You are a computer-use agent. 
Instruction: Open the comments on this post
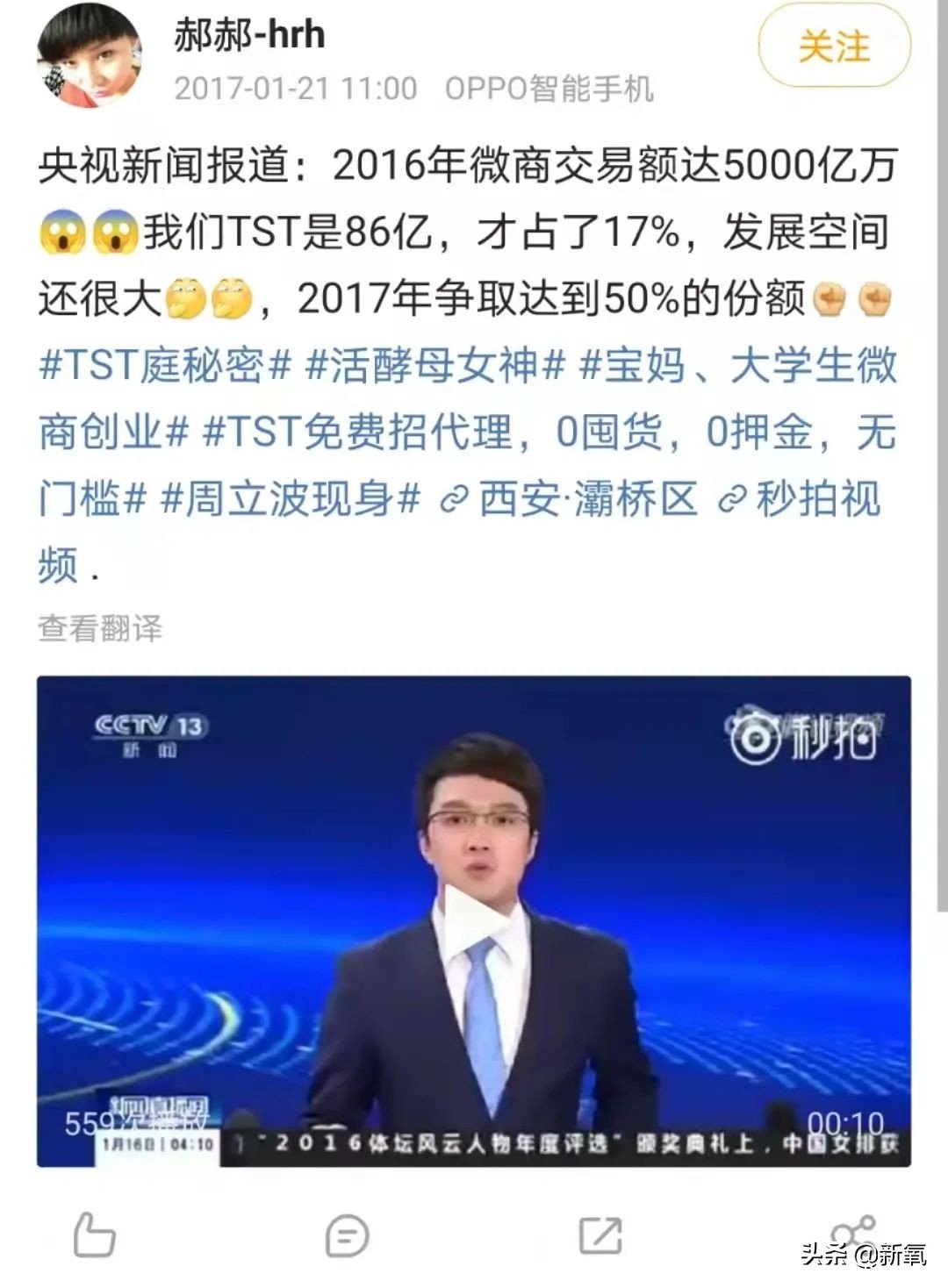tap(348, 1235)
